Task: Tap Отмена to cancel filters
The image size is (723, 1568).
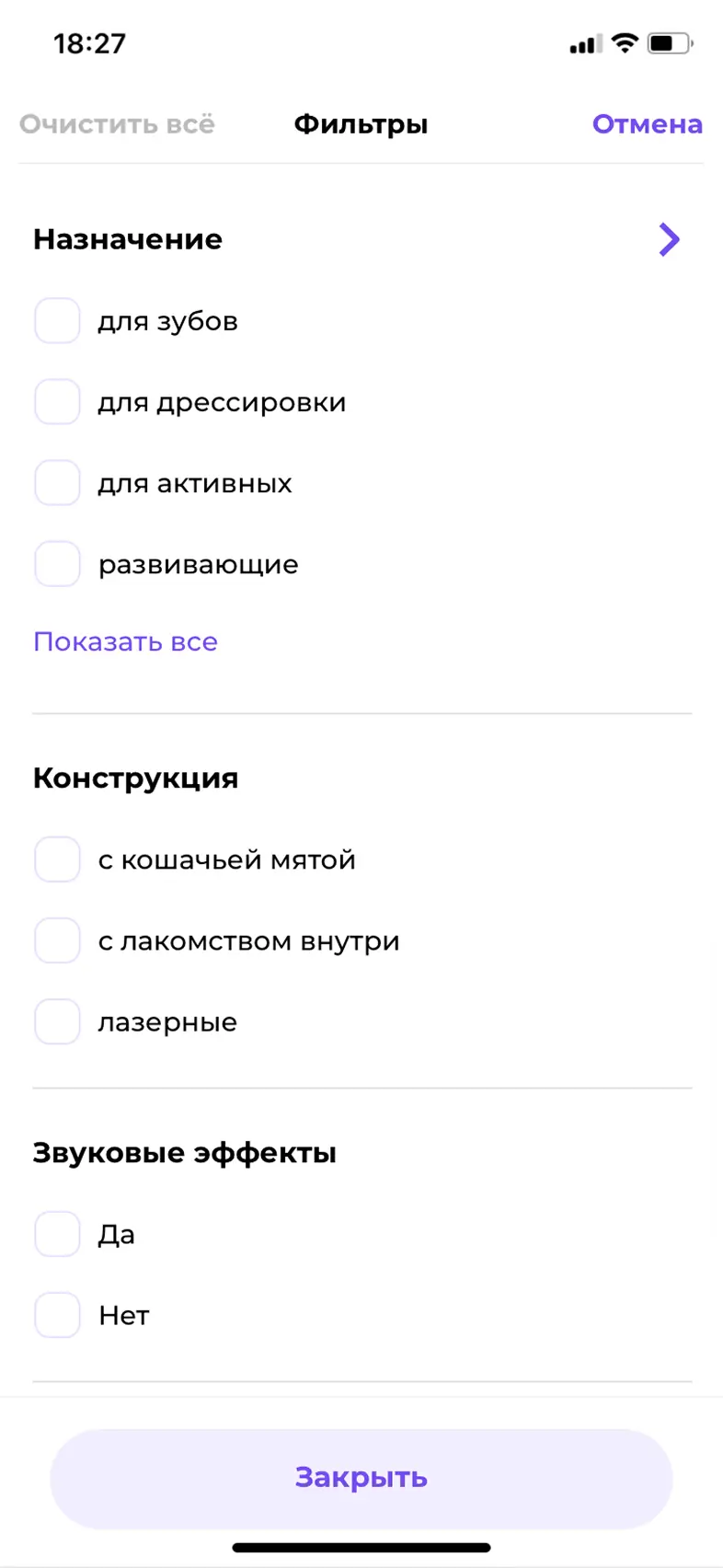Action: (647, 124)
